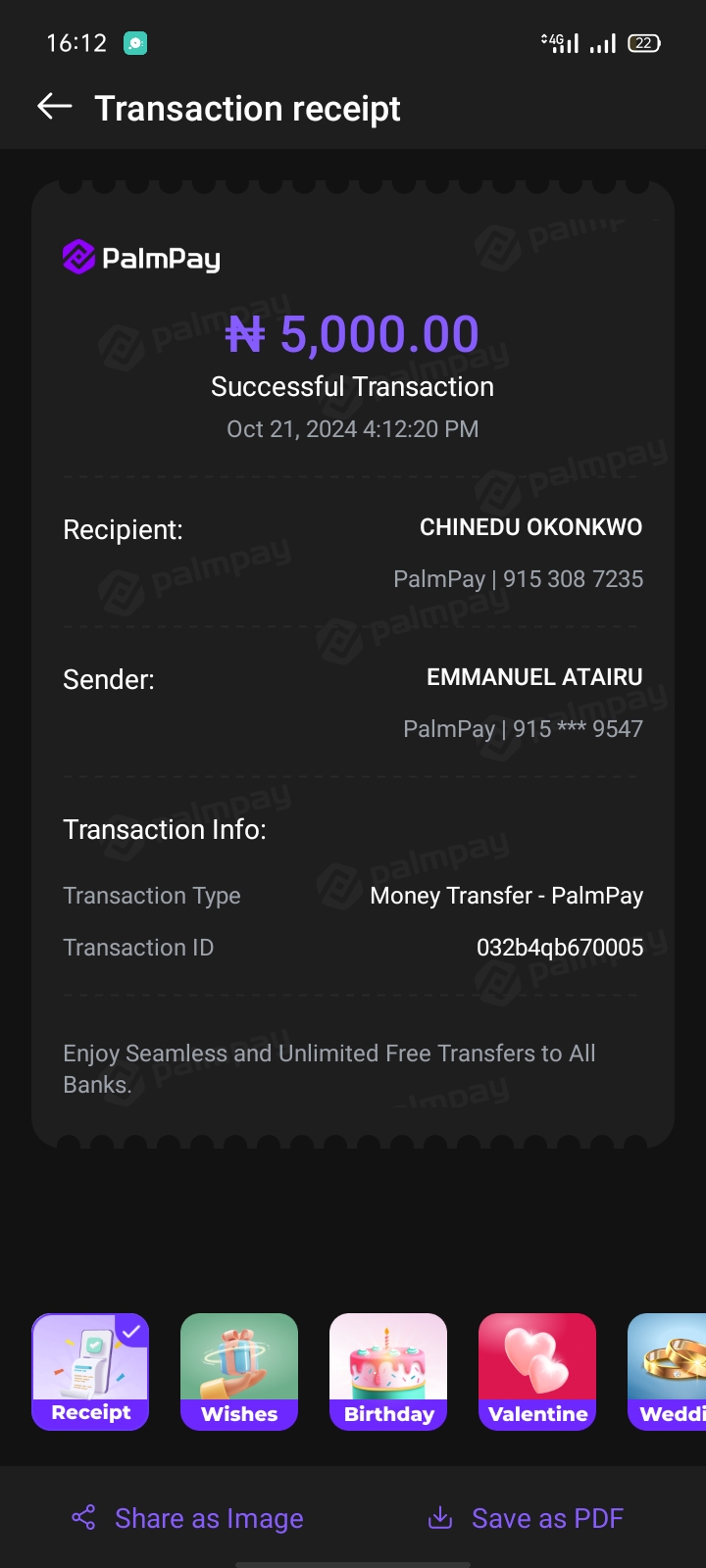Select the Valentine receipt theme

[x=537, y=1371]
